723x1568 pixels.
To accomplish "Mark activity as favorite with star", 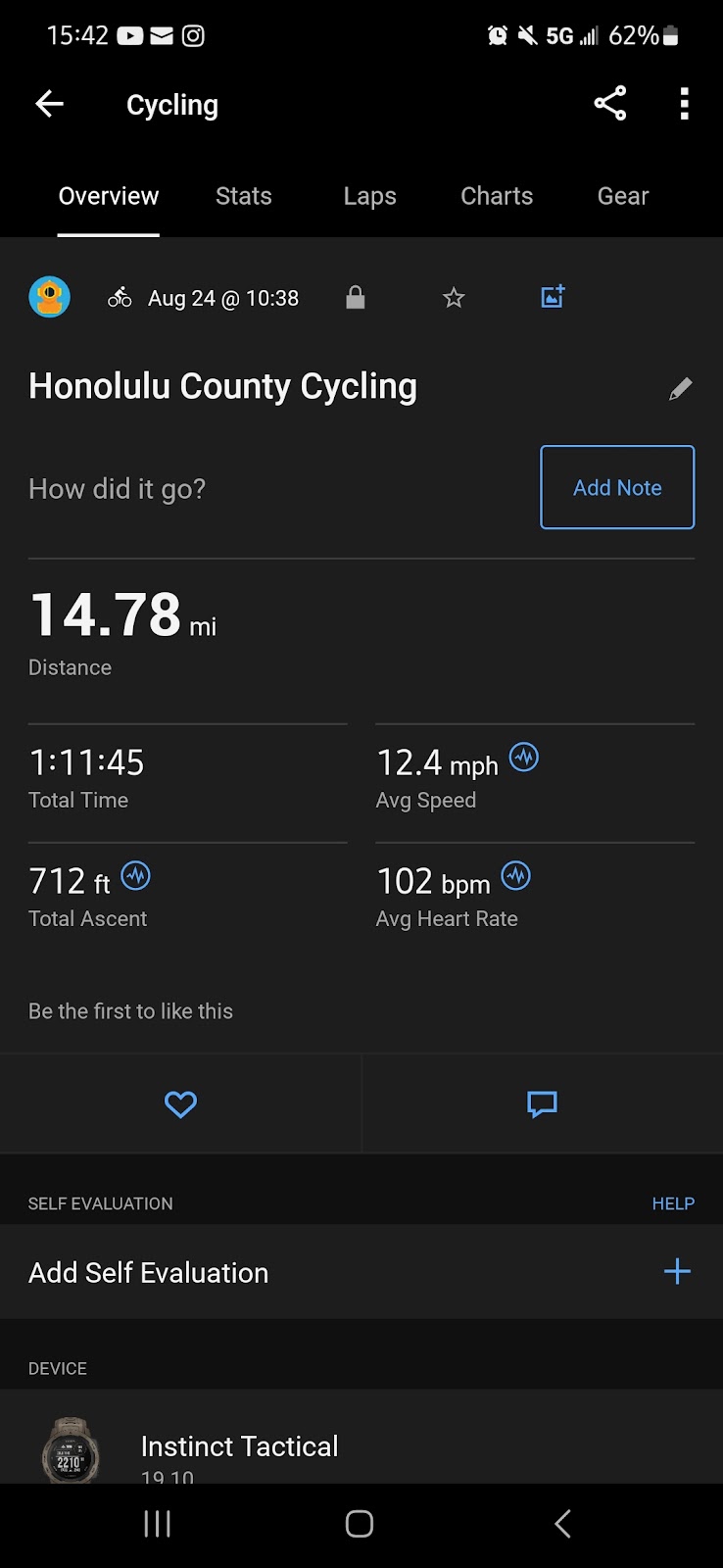I will coord(454,297).
